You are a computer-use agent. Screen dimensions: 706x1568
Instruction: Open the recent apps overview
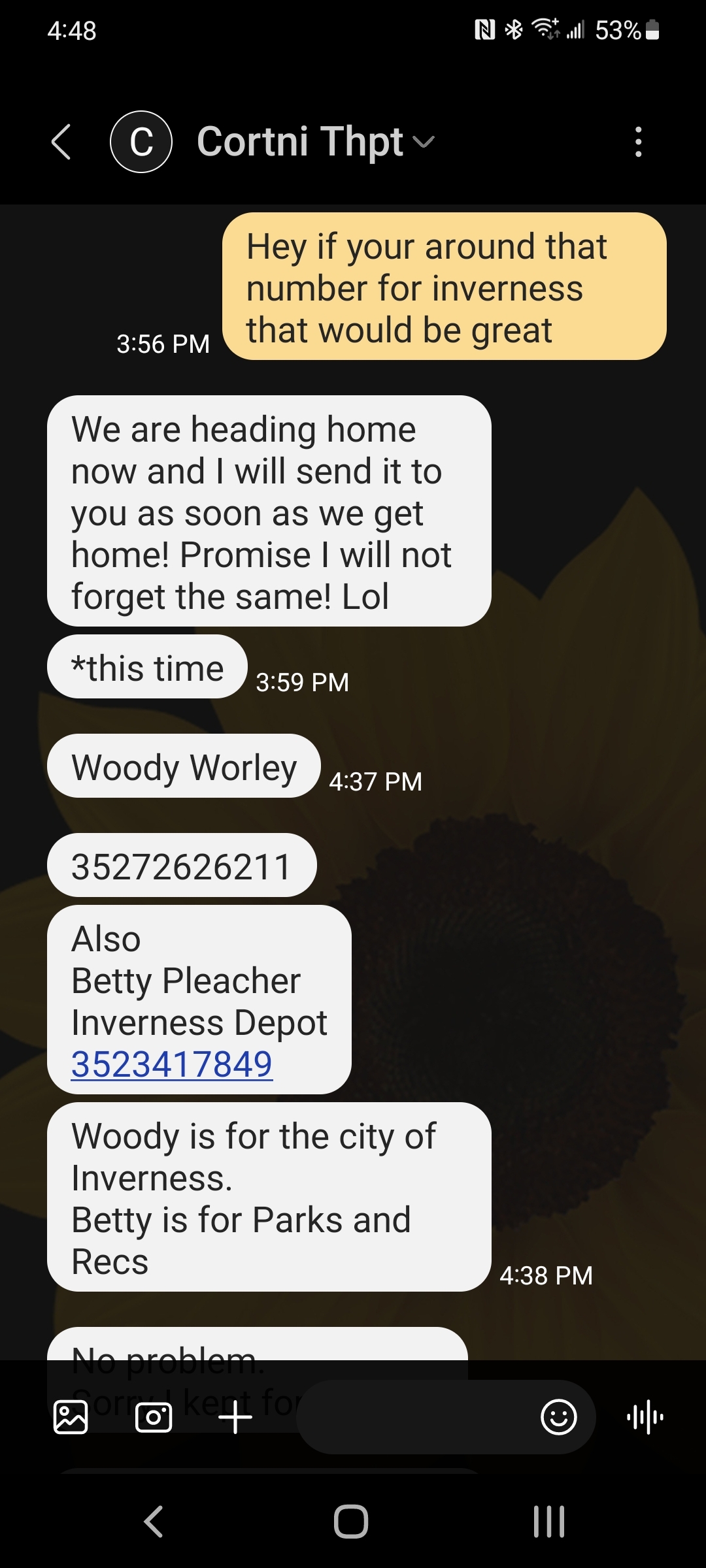[549, 1522]
